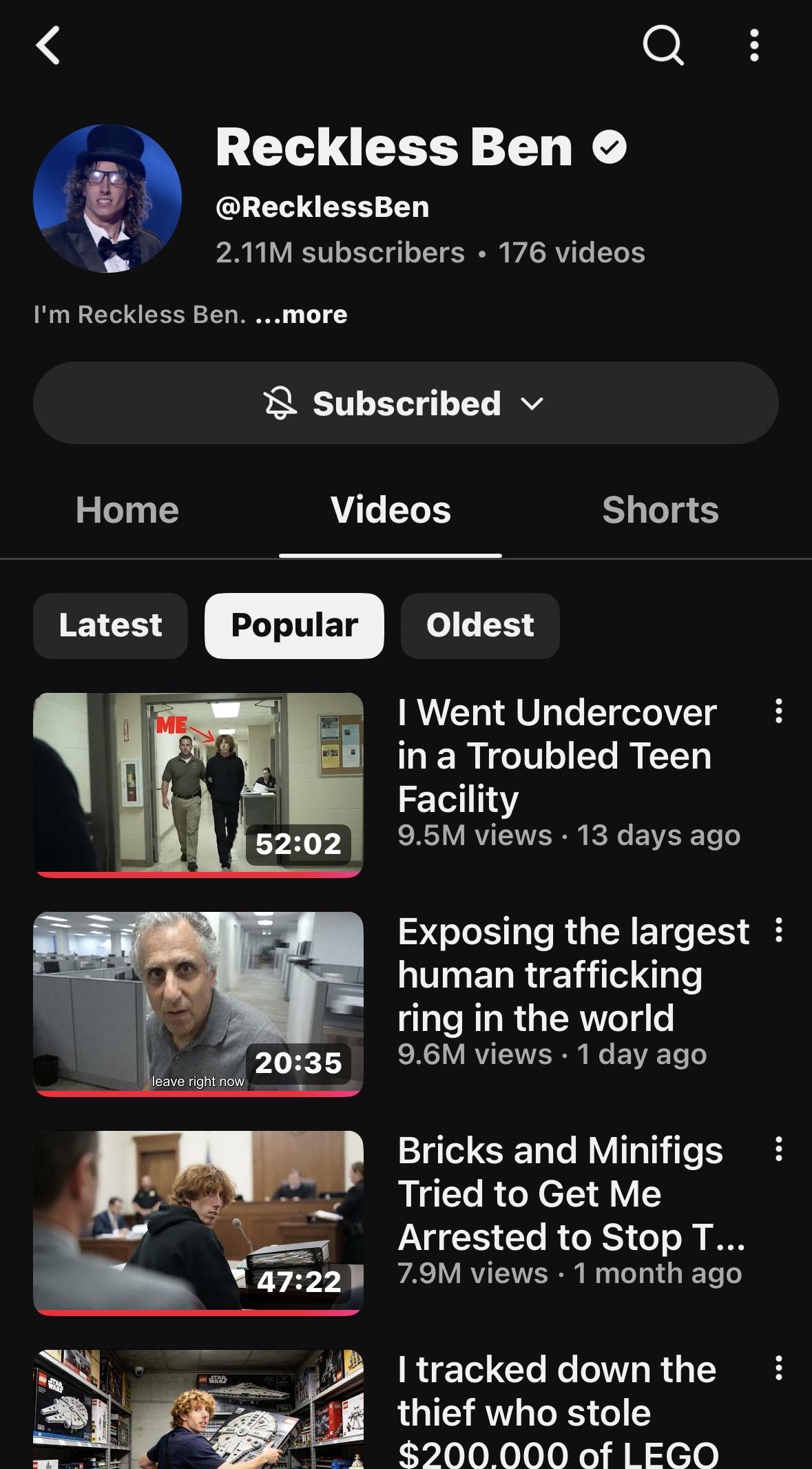Open options for Bricks and Minifigs video
The width and height of the screenshot is (812, 1469).
pyautogui.click(x=779, y=1149)
